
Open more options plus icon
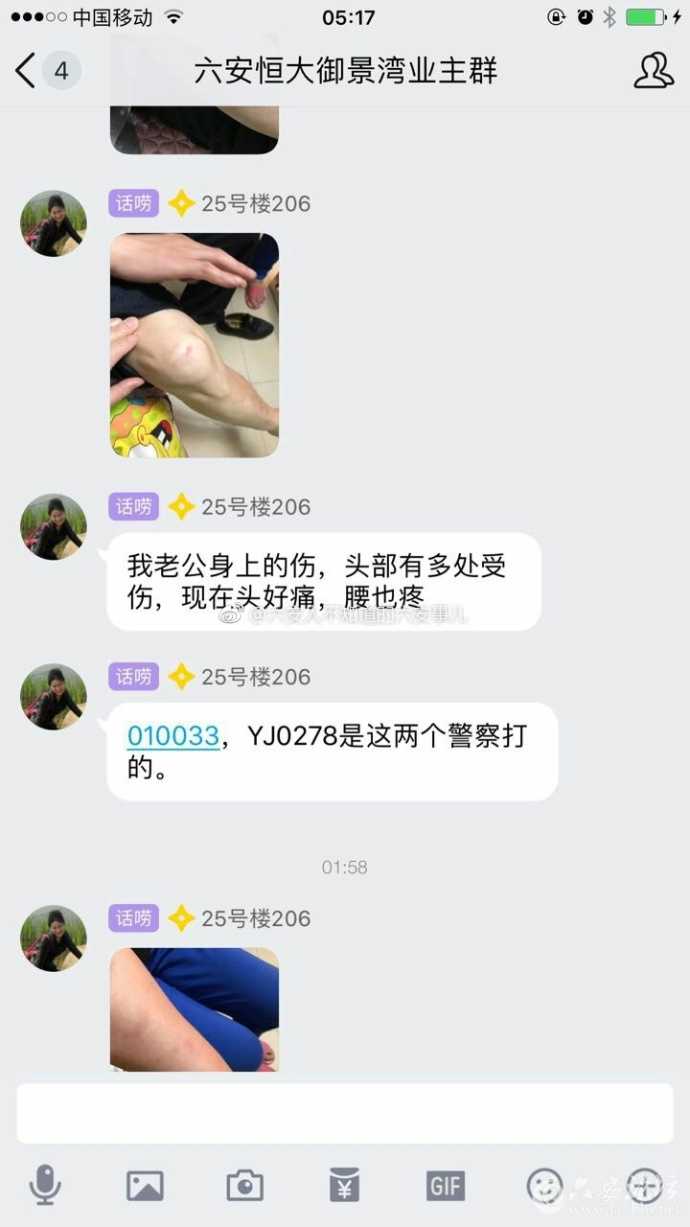click(645, 1186)
